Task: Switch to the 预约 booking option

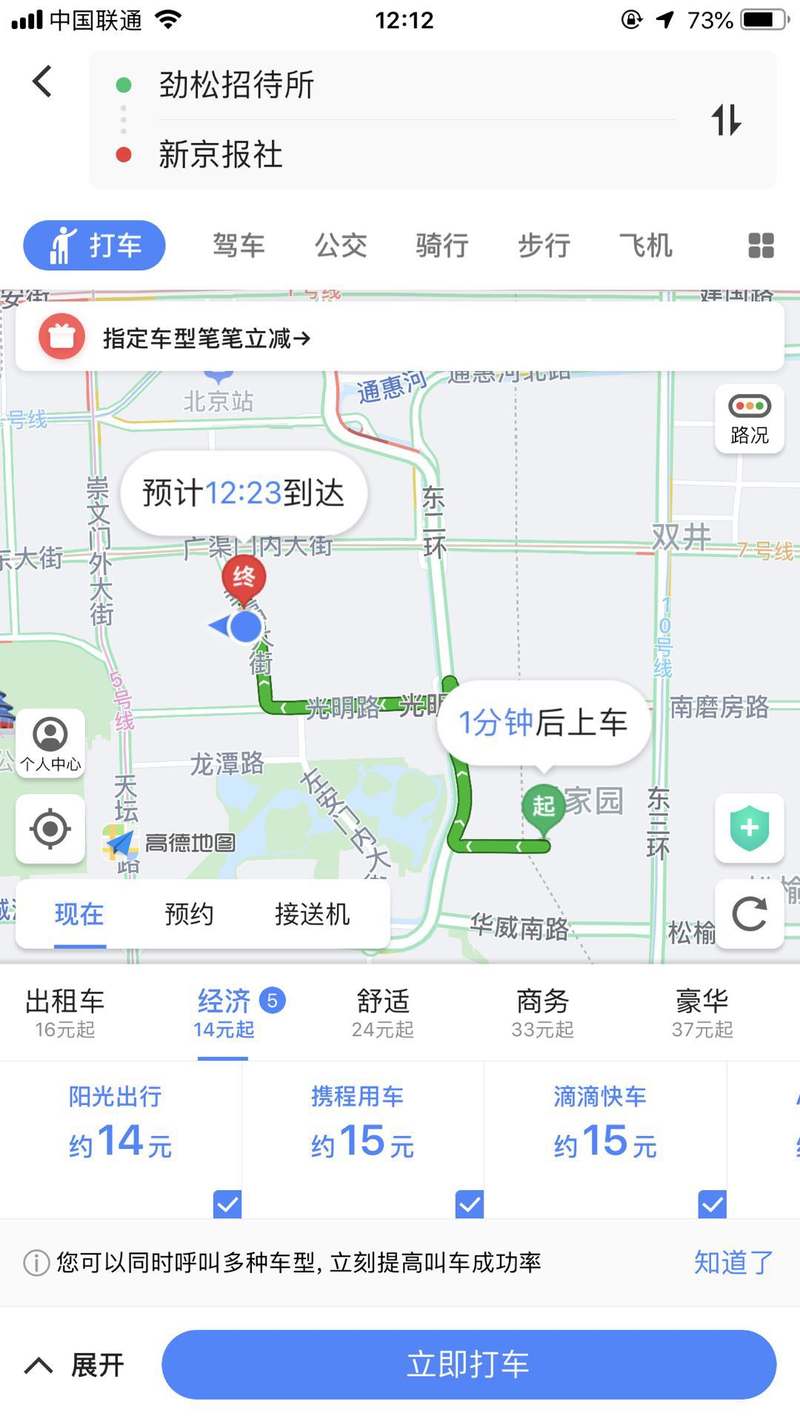Action: coord(189,914)
